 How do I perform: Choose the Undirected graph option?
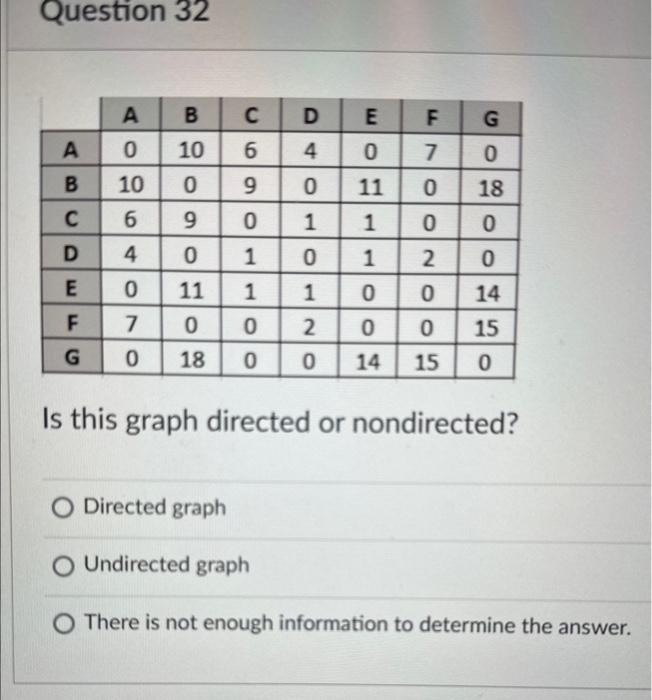(66, 566)
